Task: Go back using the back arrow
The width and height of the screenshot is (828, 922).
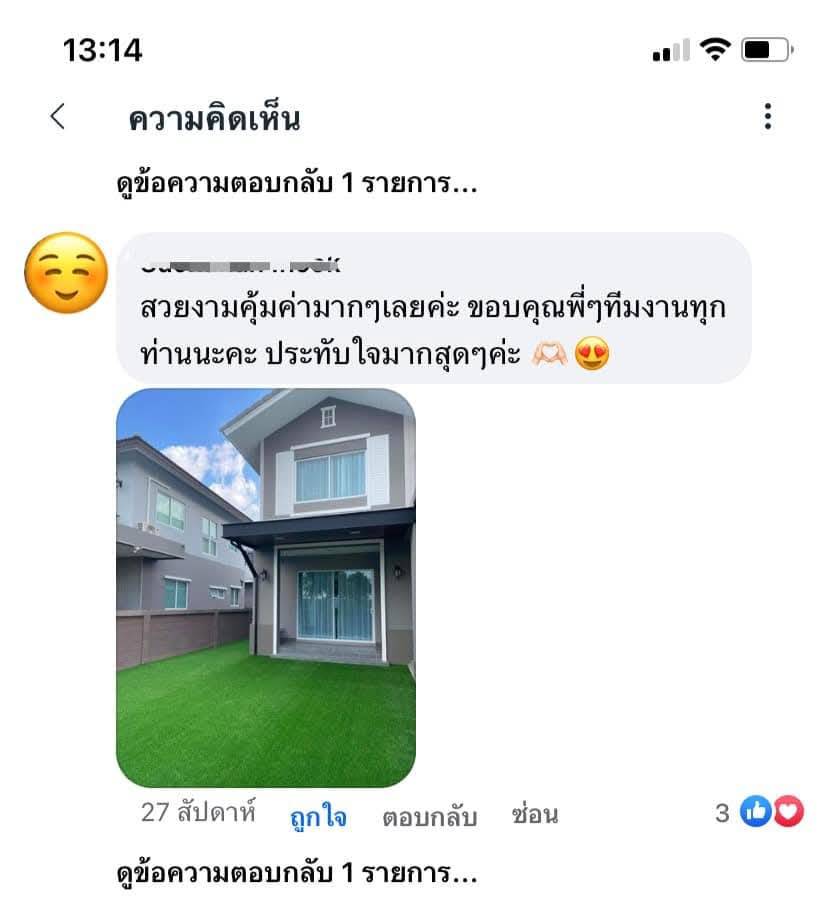Action: [58, 117]
